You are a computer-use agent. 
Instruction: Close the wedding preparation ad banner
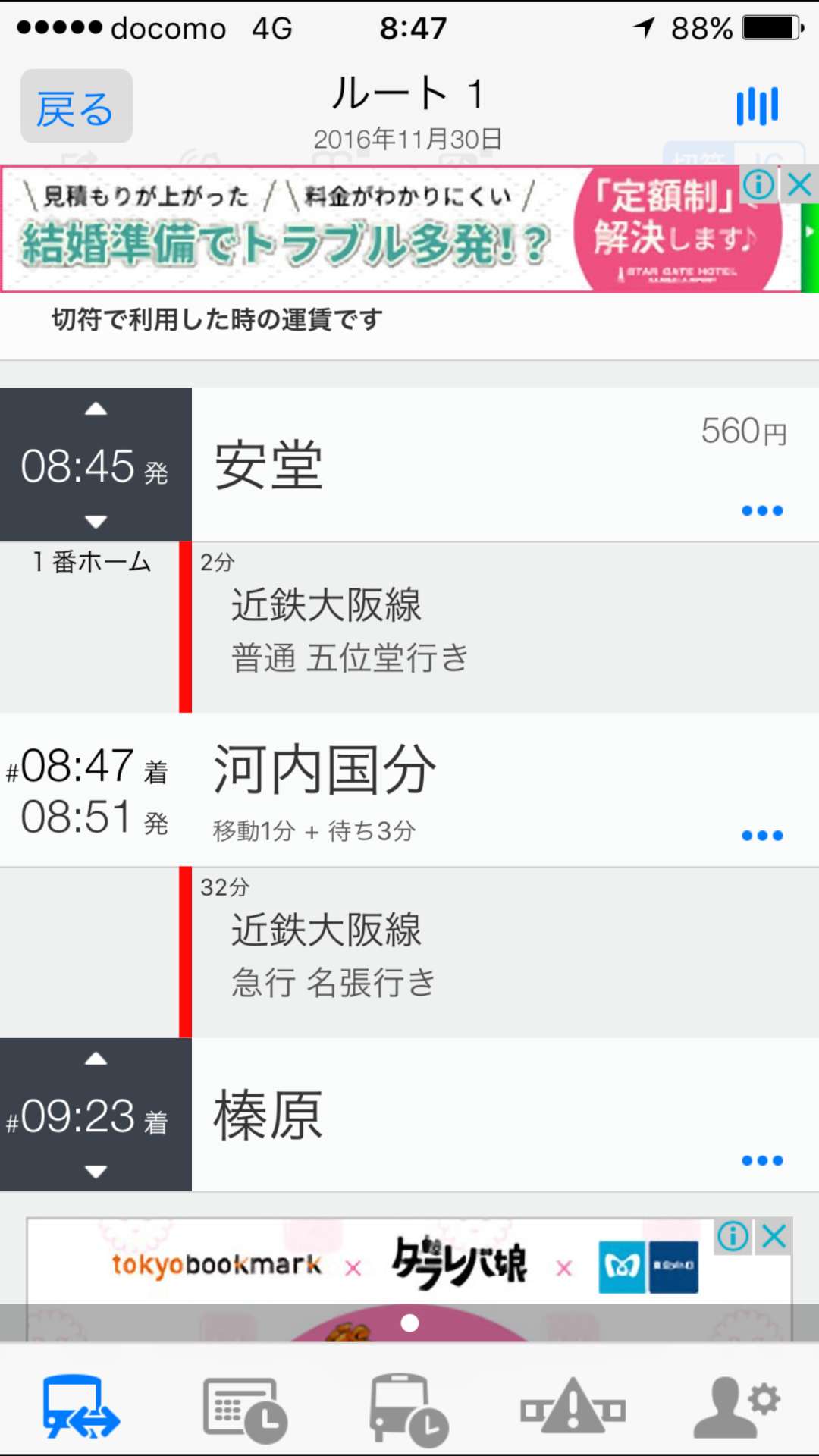point(800,184)
